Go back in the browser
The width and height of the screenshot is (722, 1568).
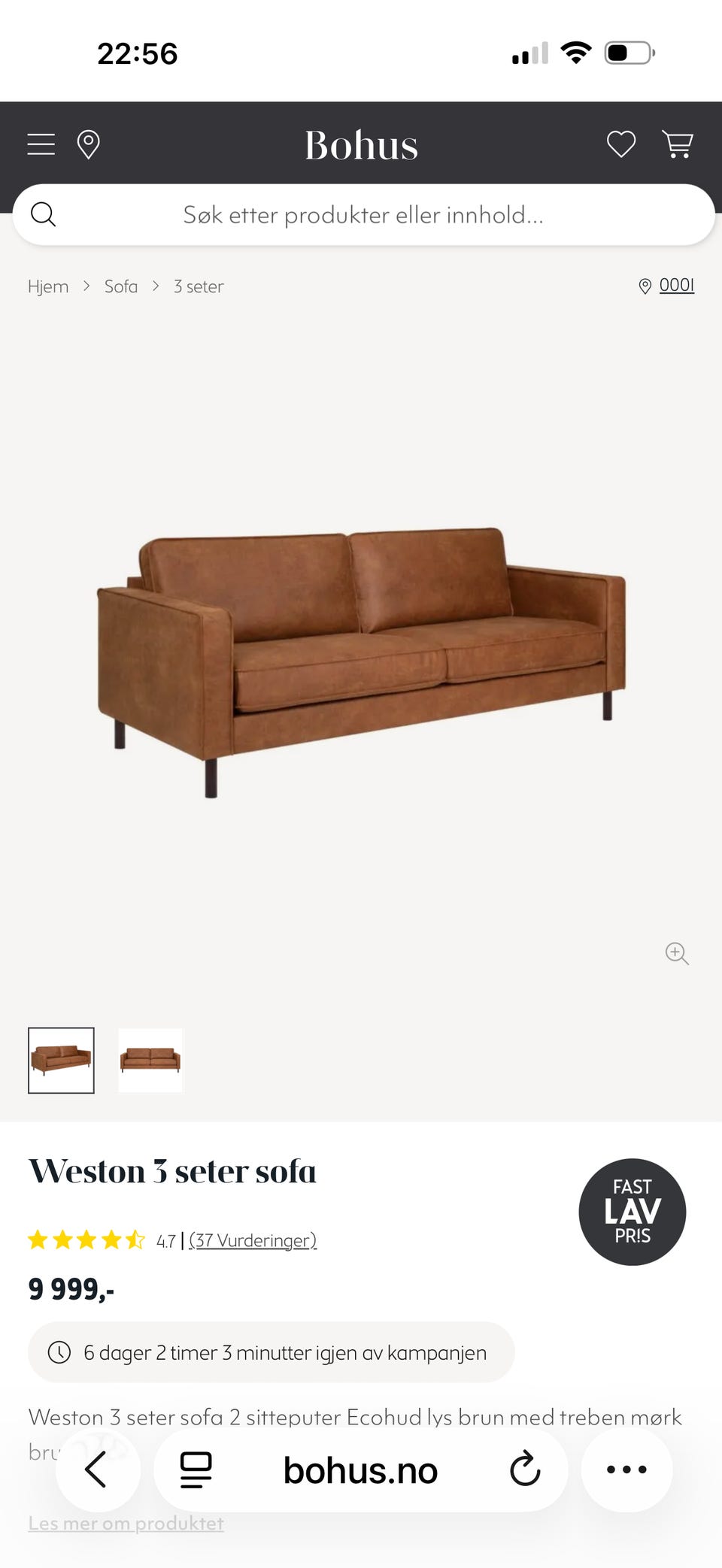(x=97, y=1470)
